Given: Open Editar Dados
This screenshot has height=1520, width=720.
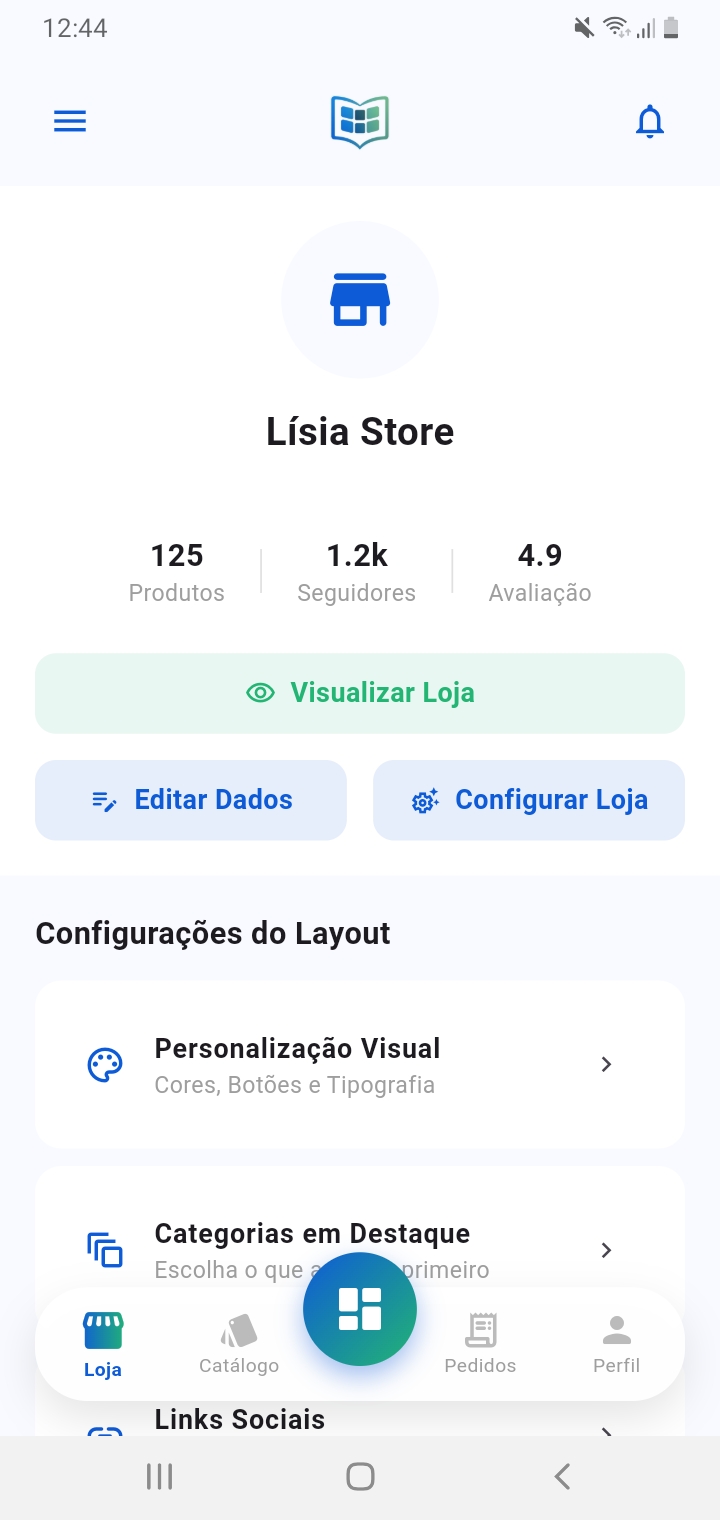Looking at the screenshot, I should (x=191, y=800).
